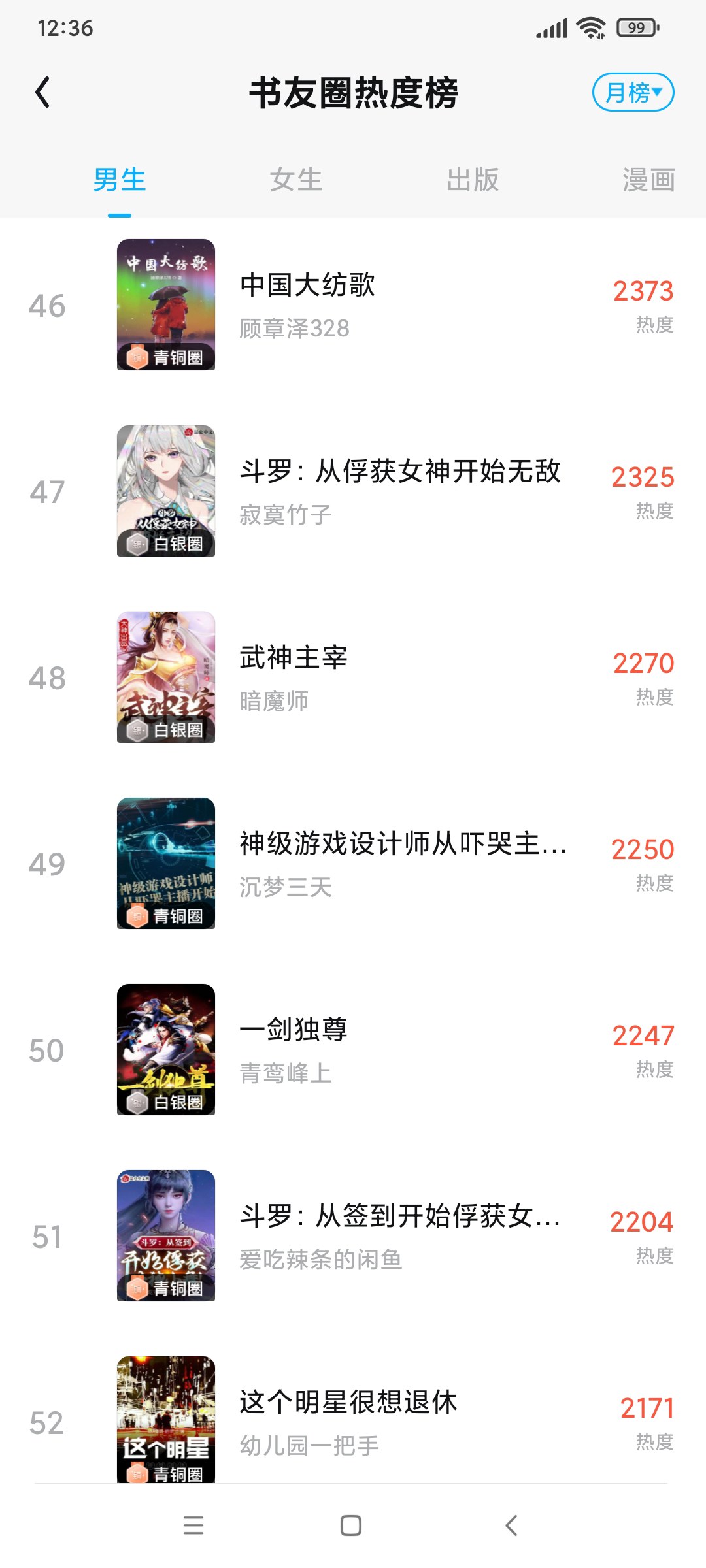
Task: Open 神级游戏设计师 ranked 49
Action: pos(353,864)
